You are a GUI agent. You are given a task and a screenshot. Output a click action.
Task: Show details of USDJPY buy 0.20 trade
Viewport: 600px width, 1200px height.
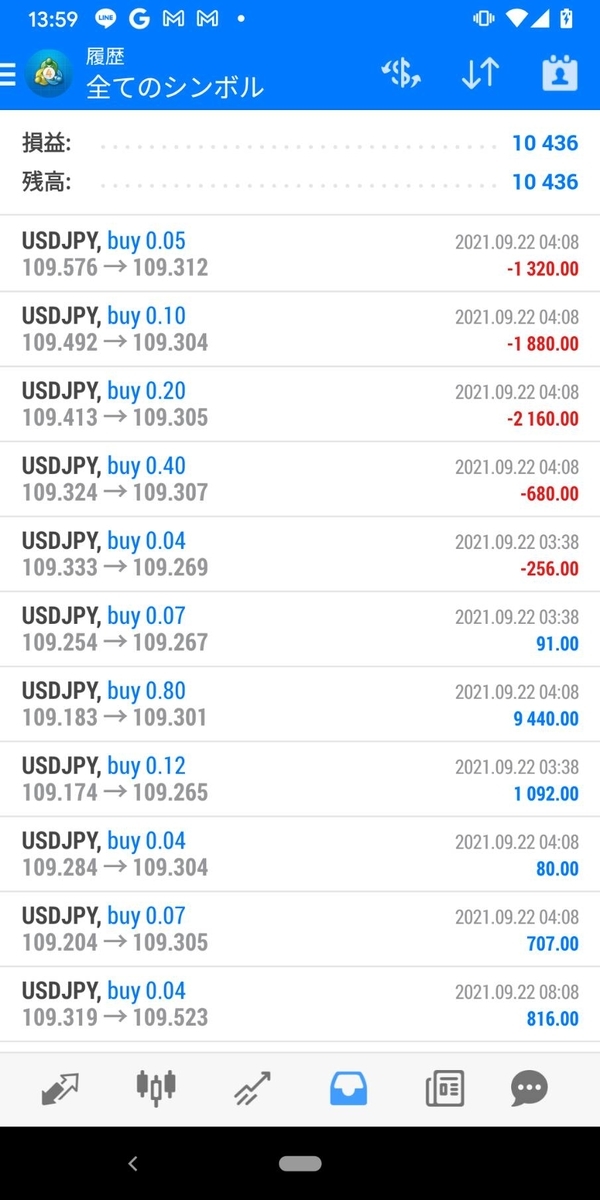tap(300, 404)
